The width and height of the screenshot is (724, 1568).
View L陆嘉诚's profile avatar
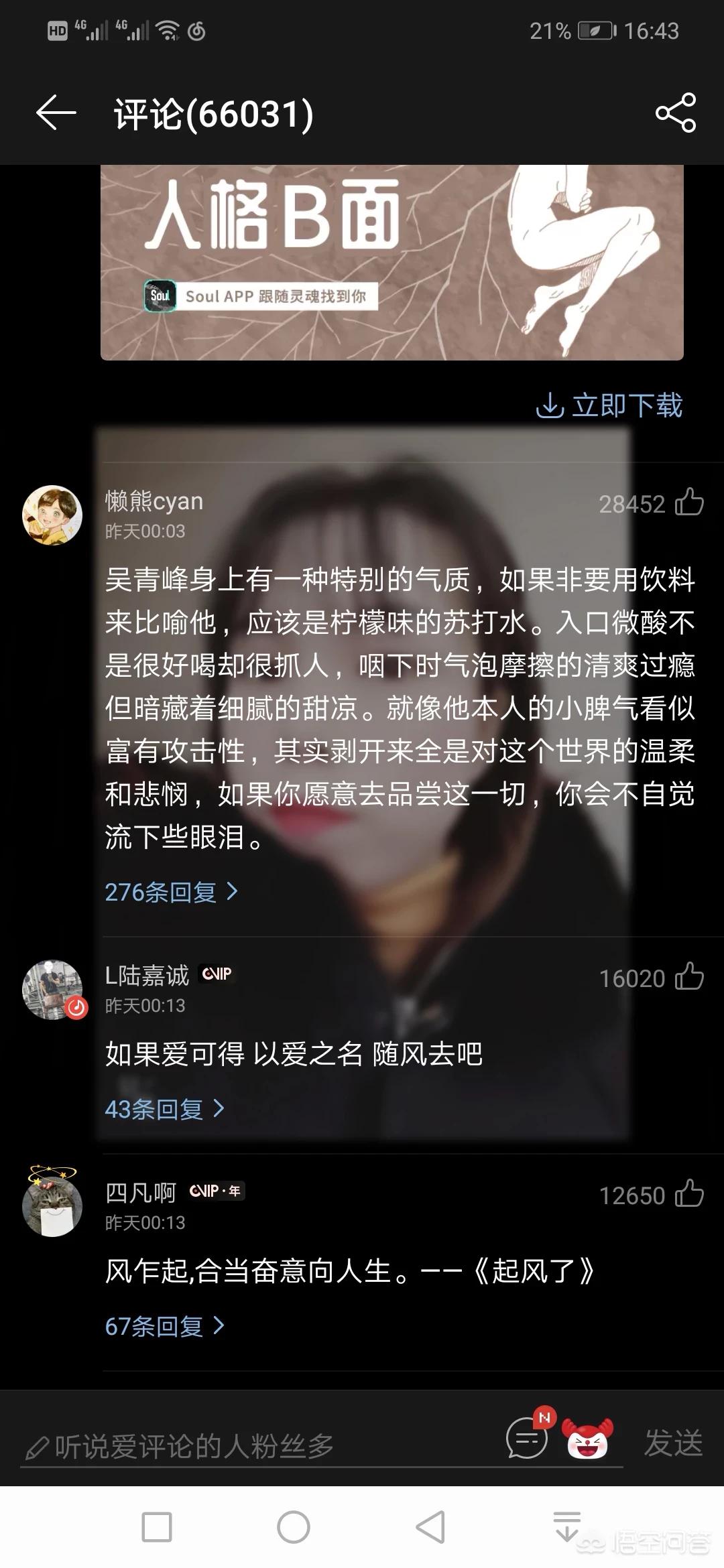(52, 990)
